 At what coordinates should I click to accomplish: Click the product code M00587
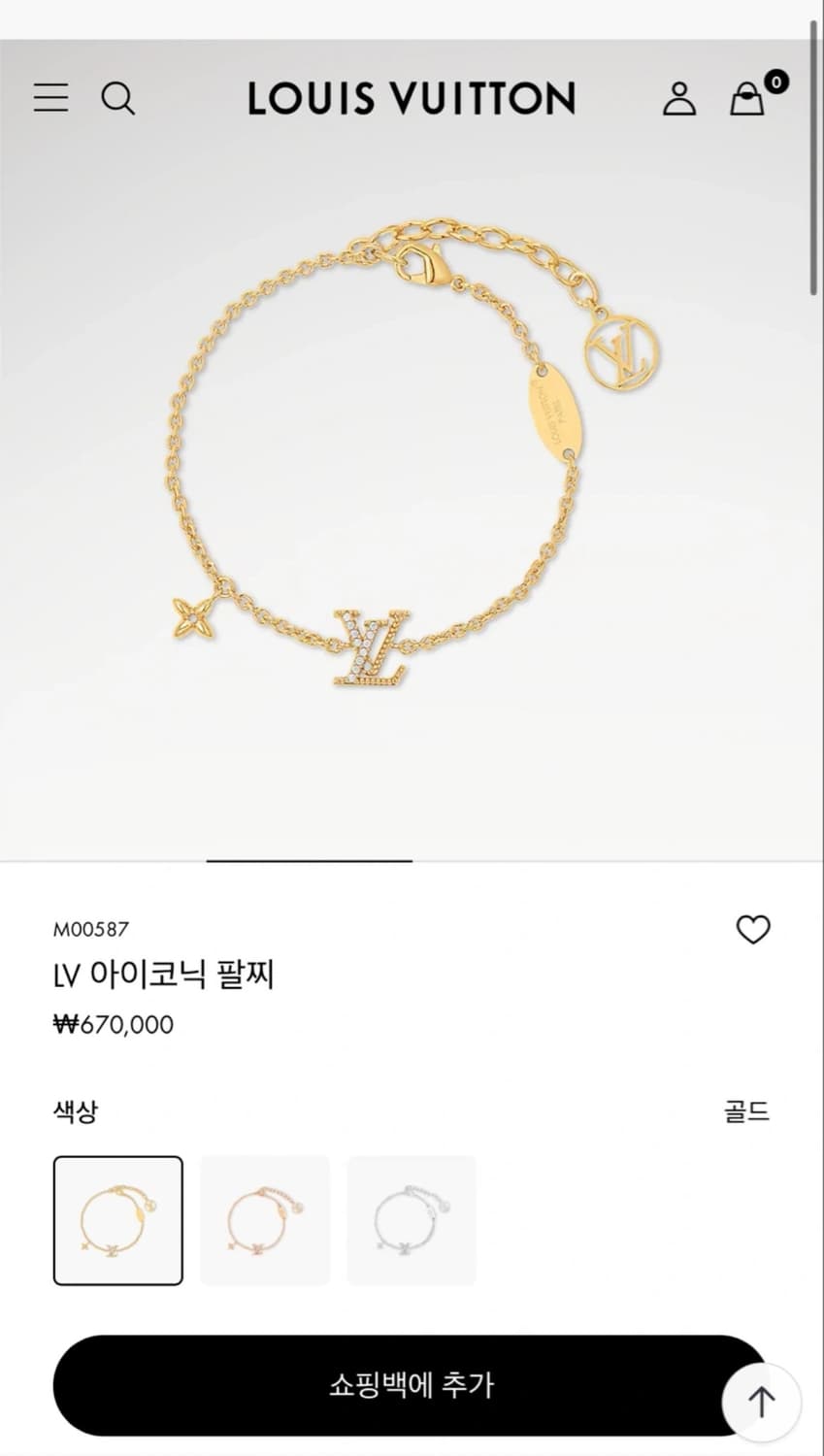(x=91, y=929)
